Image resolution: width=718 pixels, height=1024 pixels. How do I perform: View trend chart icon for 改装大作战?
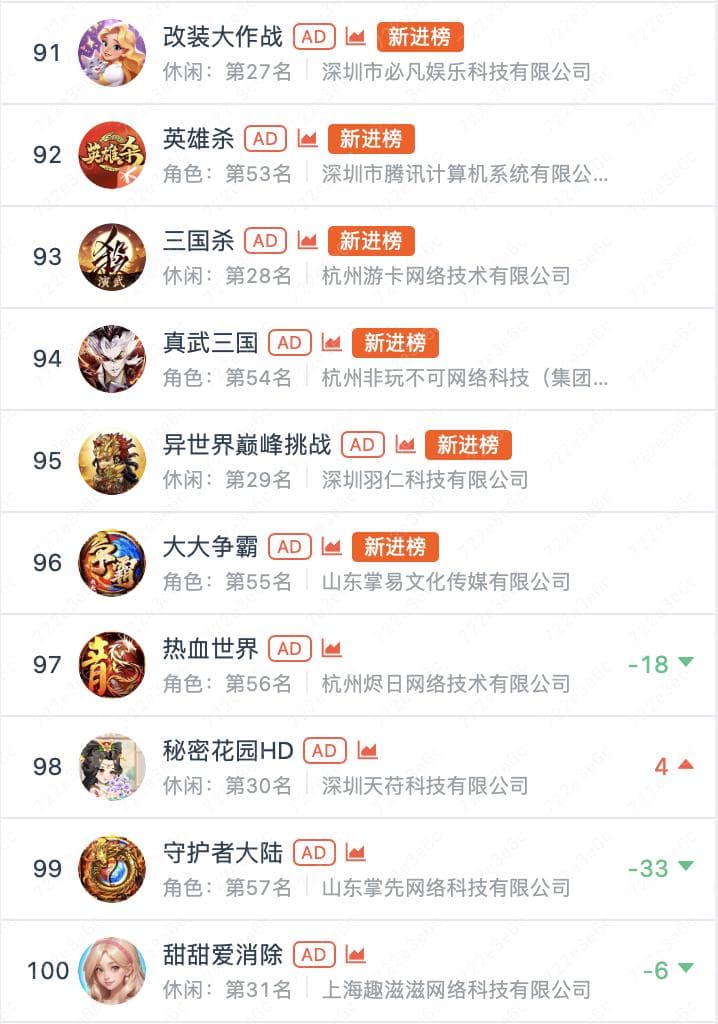point(355,37)
